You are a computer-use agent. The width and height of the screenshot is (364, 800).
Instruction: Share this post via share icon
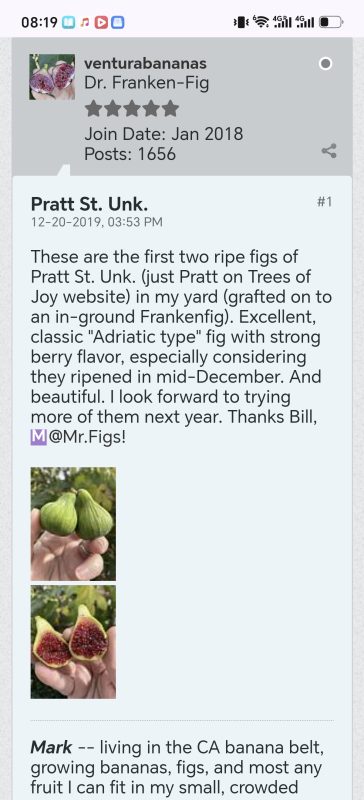click(329, 151)
